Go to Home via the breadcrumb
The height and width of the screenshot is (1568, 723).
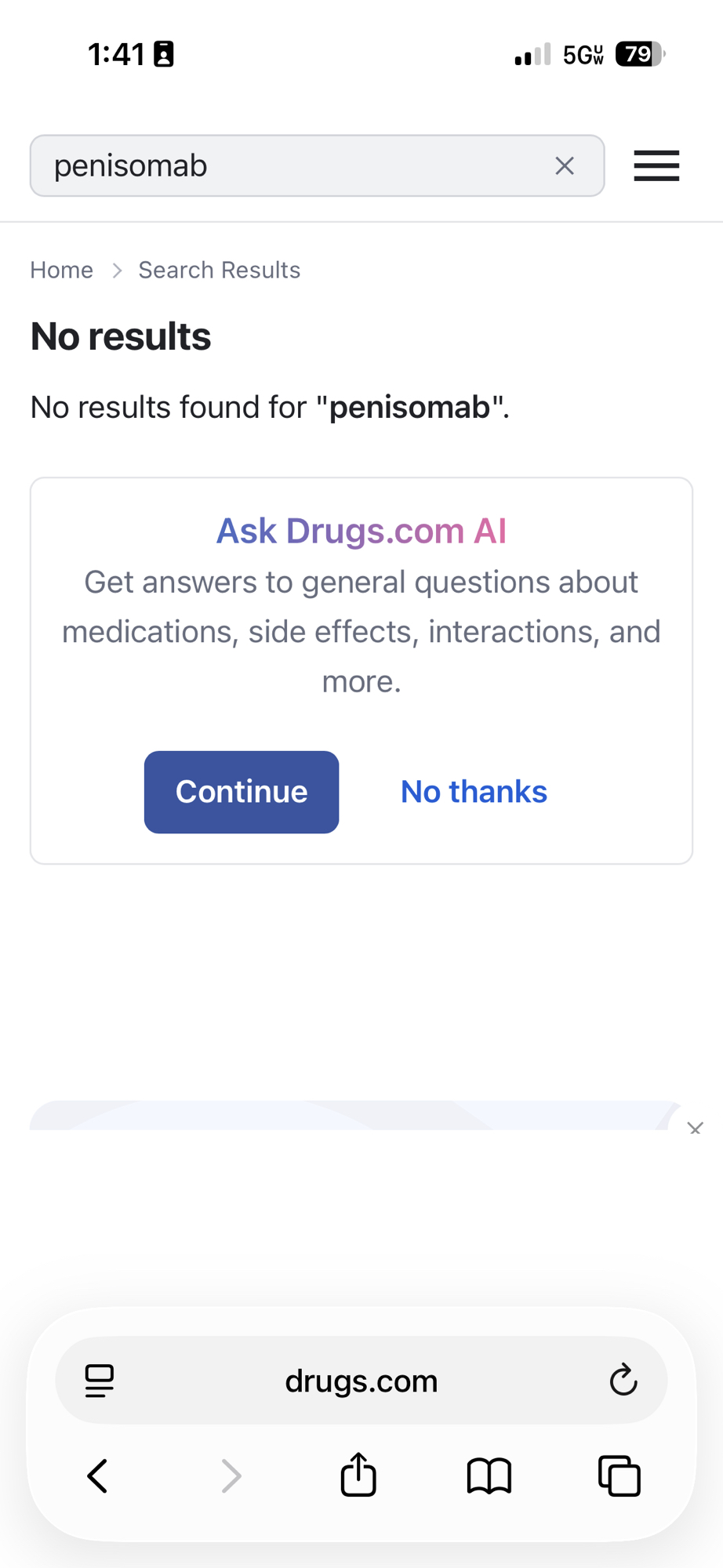61,270
